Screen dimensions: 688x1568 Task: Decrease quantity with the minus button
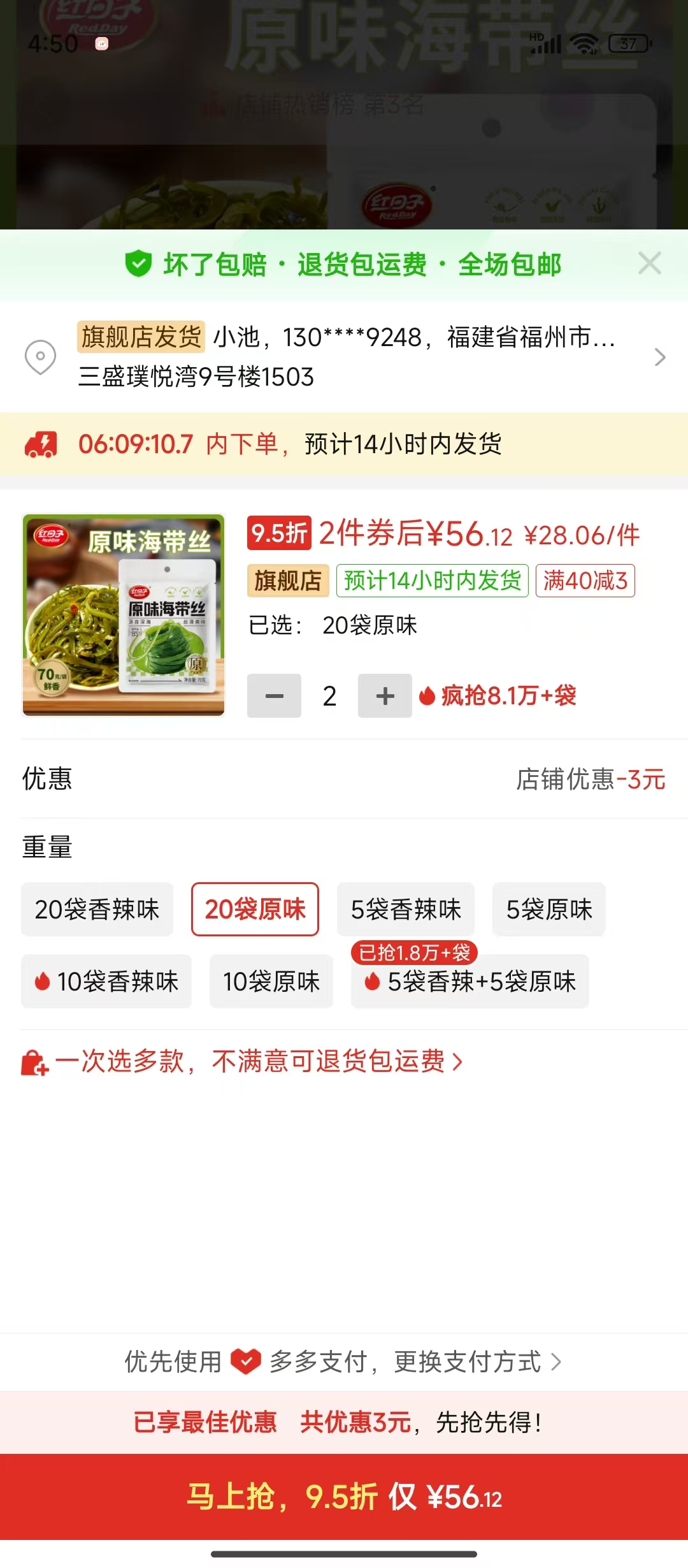pos(274,696)
